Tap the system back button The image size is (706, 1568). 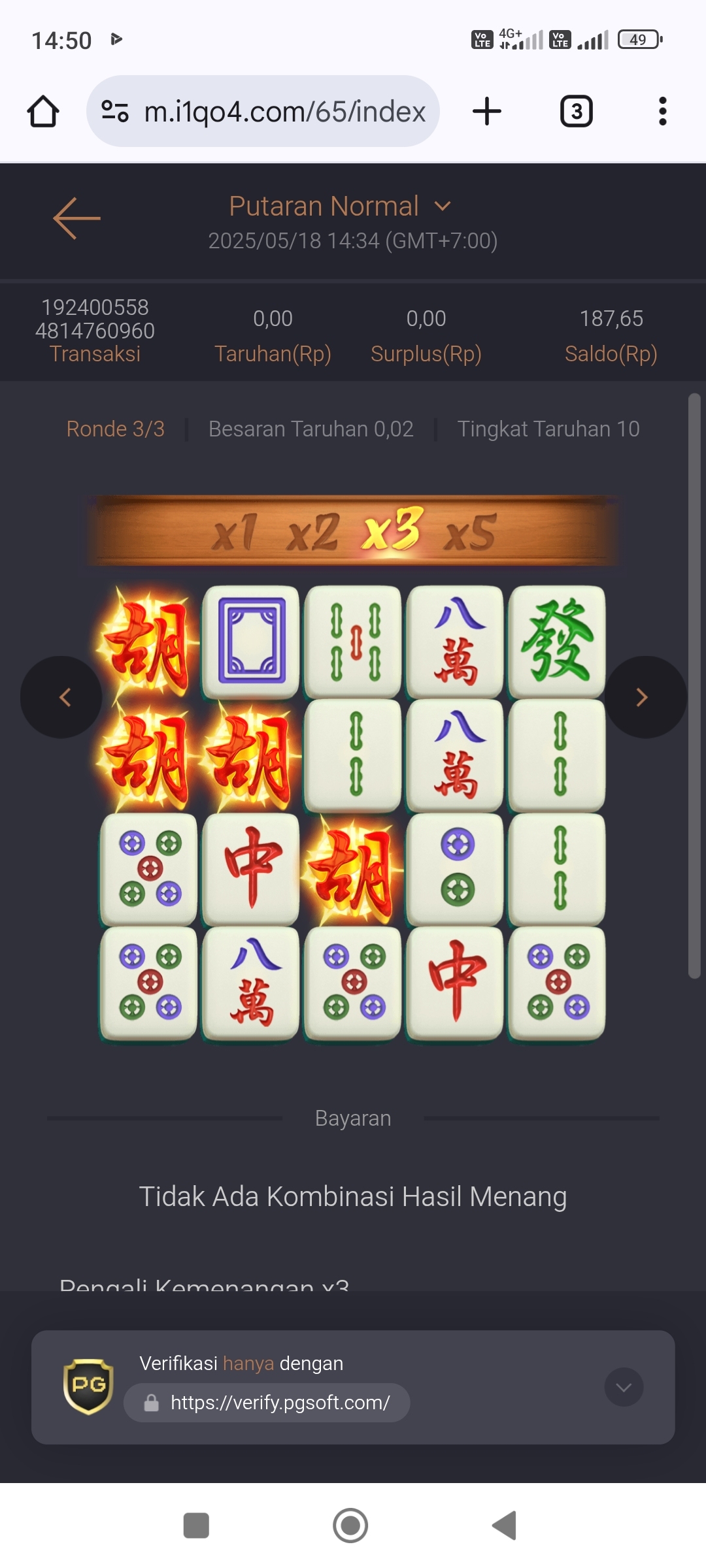pyautogui.click(x=505, y=1526)
